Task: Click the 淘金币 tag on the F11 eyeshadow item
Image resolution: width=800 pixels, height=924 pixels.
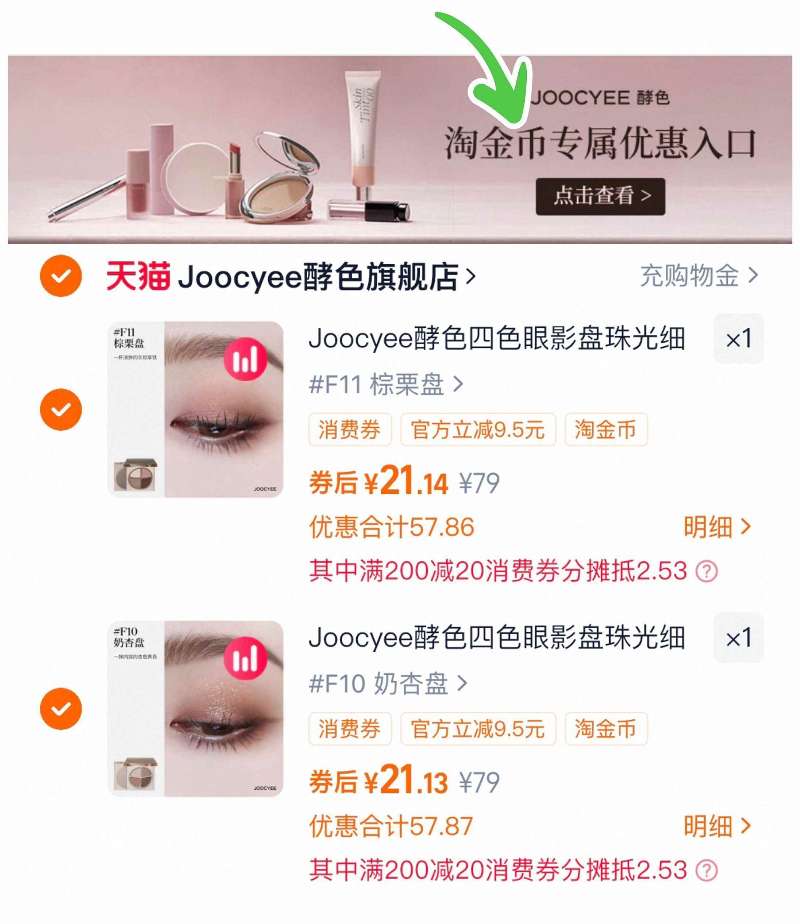Action: coord(606,431)
